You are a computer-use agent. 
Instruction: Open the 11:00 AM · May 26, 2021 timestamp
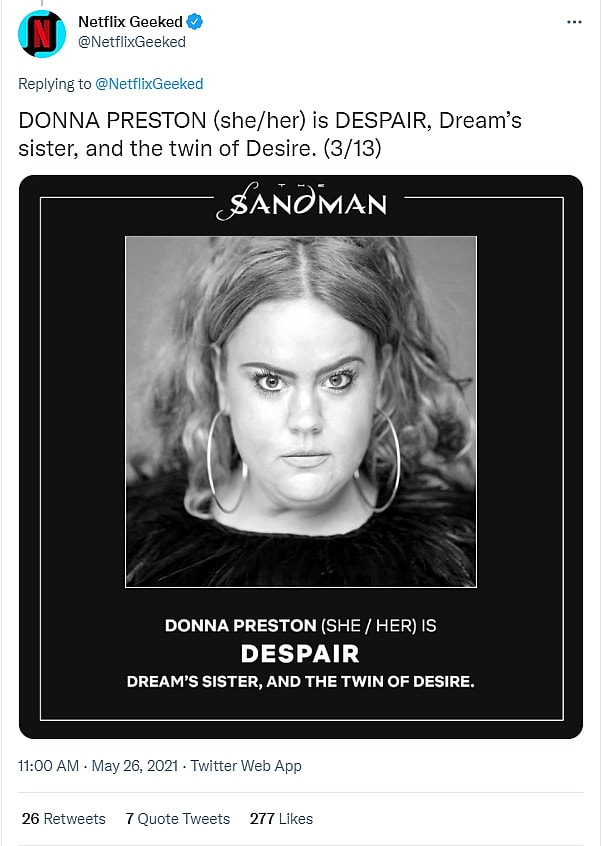click(97, 766)
